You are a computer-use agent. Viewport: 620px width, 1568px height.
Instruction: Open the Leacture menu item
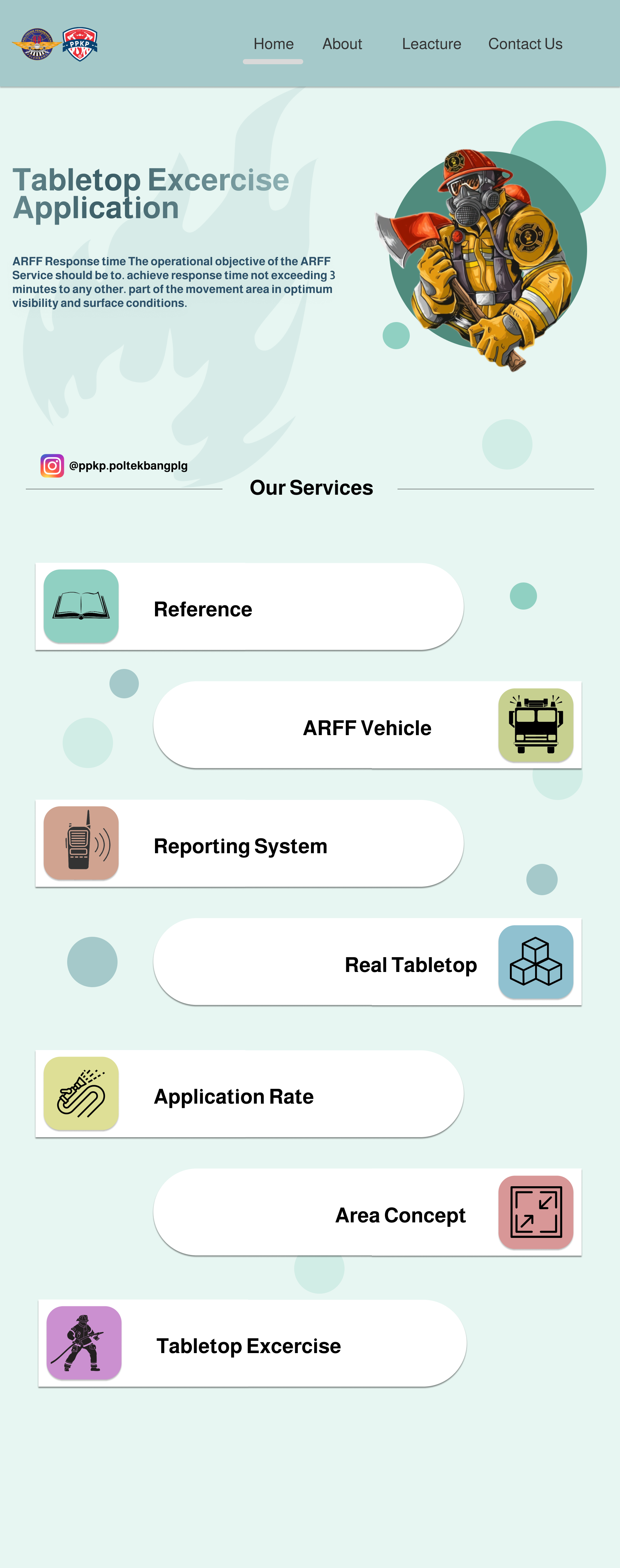[x=430, y=44]
